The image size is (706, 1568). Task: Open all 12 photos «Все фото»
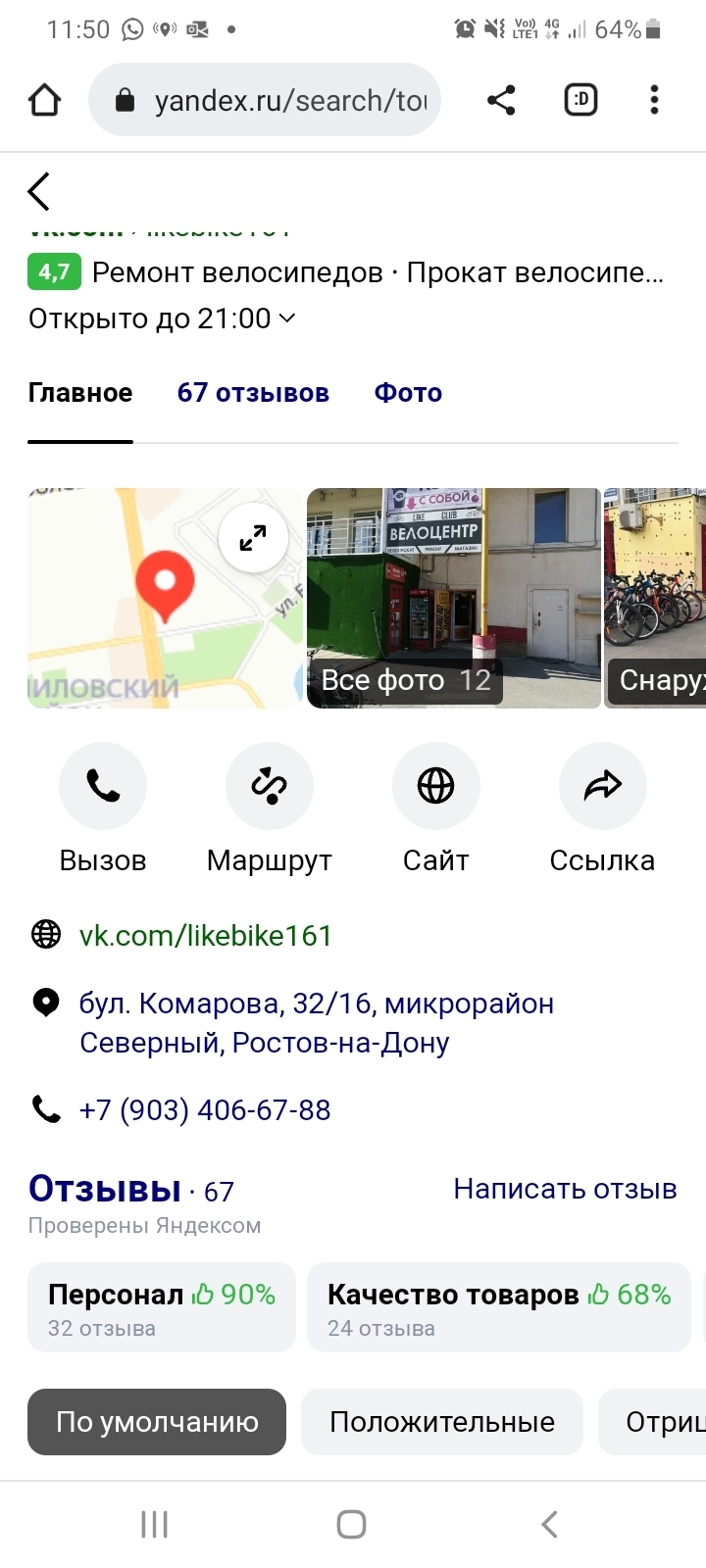point(406,680)
